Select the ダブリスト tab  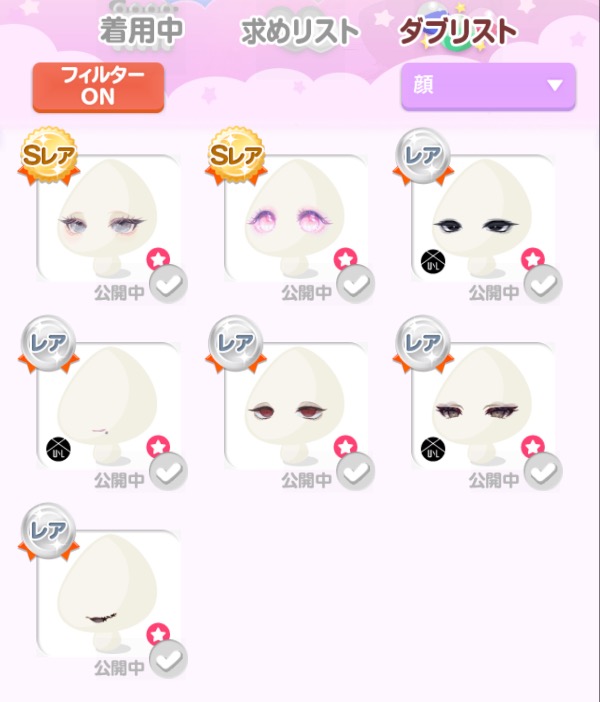point(458,31)
